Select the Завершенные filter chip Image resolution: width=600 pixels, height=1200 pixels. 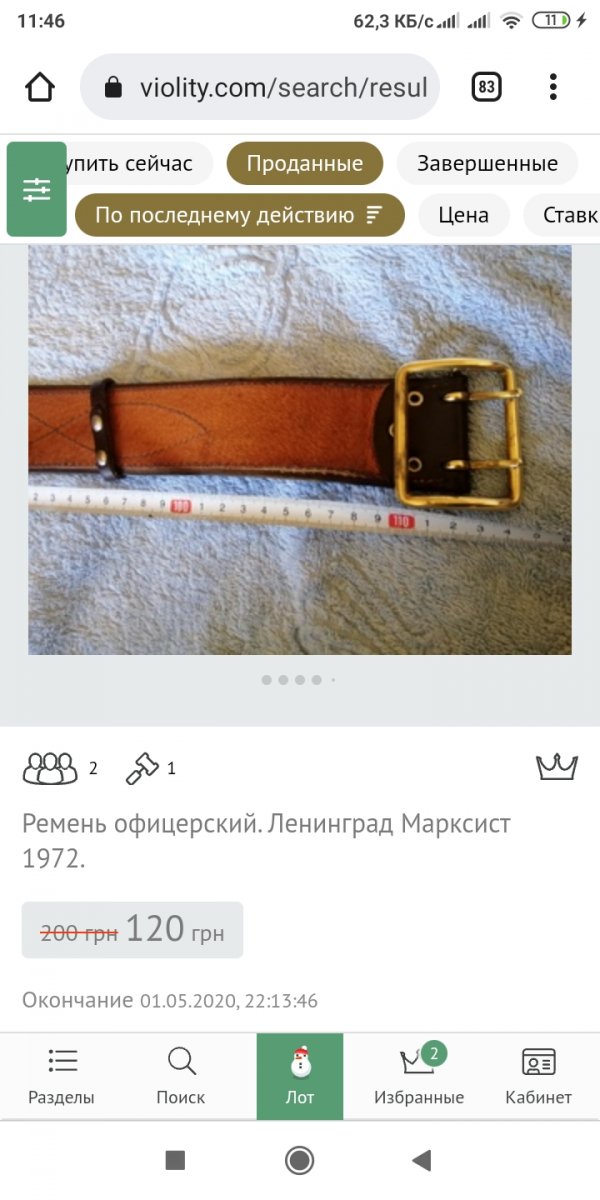coord(487,164)
